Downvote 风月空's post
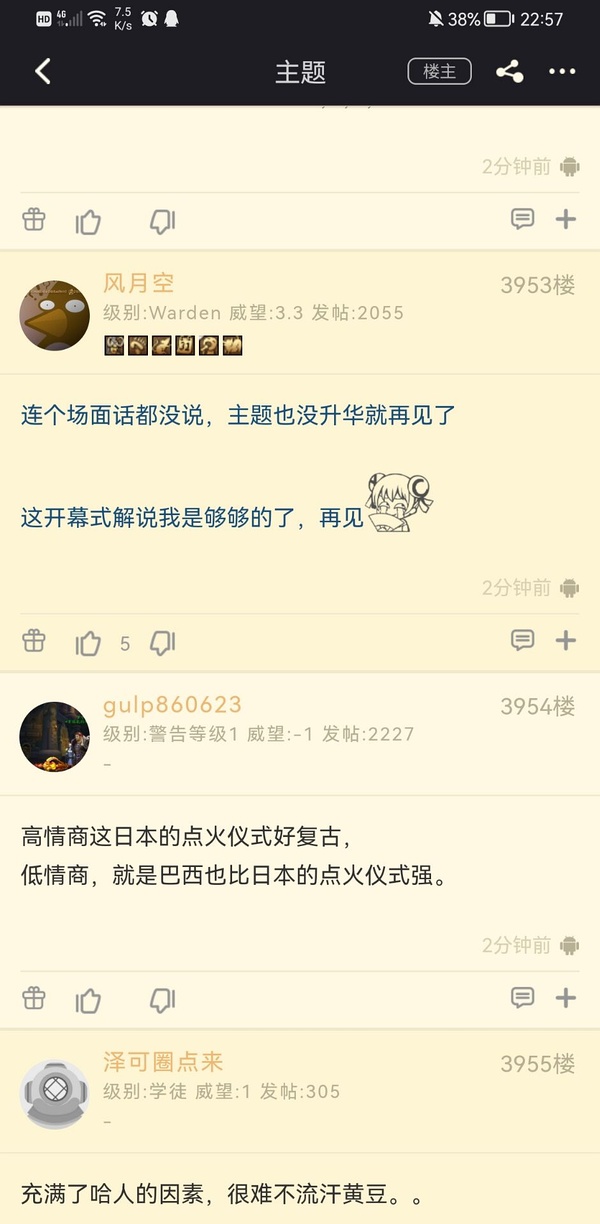The width and height of the screenshot is (600, 1224). 162,643
